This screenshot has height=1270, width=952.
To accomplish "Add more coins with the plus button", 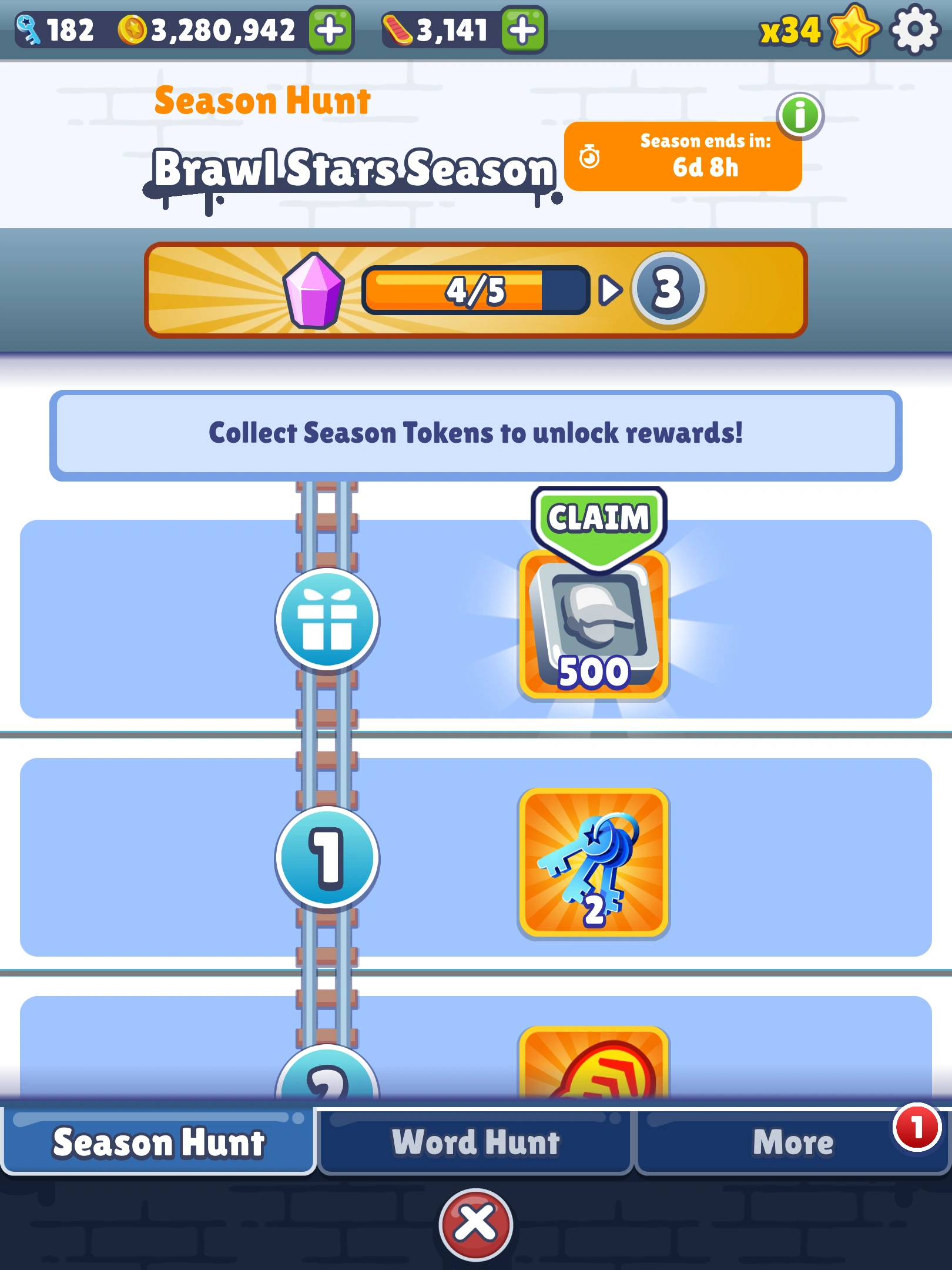I will (331, 29).
